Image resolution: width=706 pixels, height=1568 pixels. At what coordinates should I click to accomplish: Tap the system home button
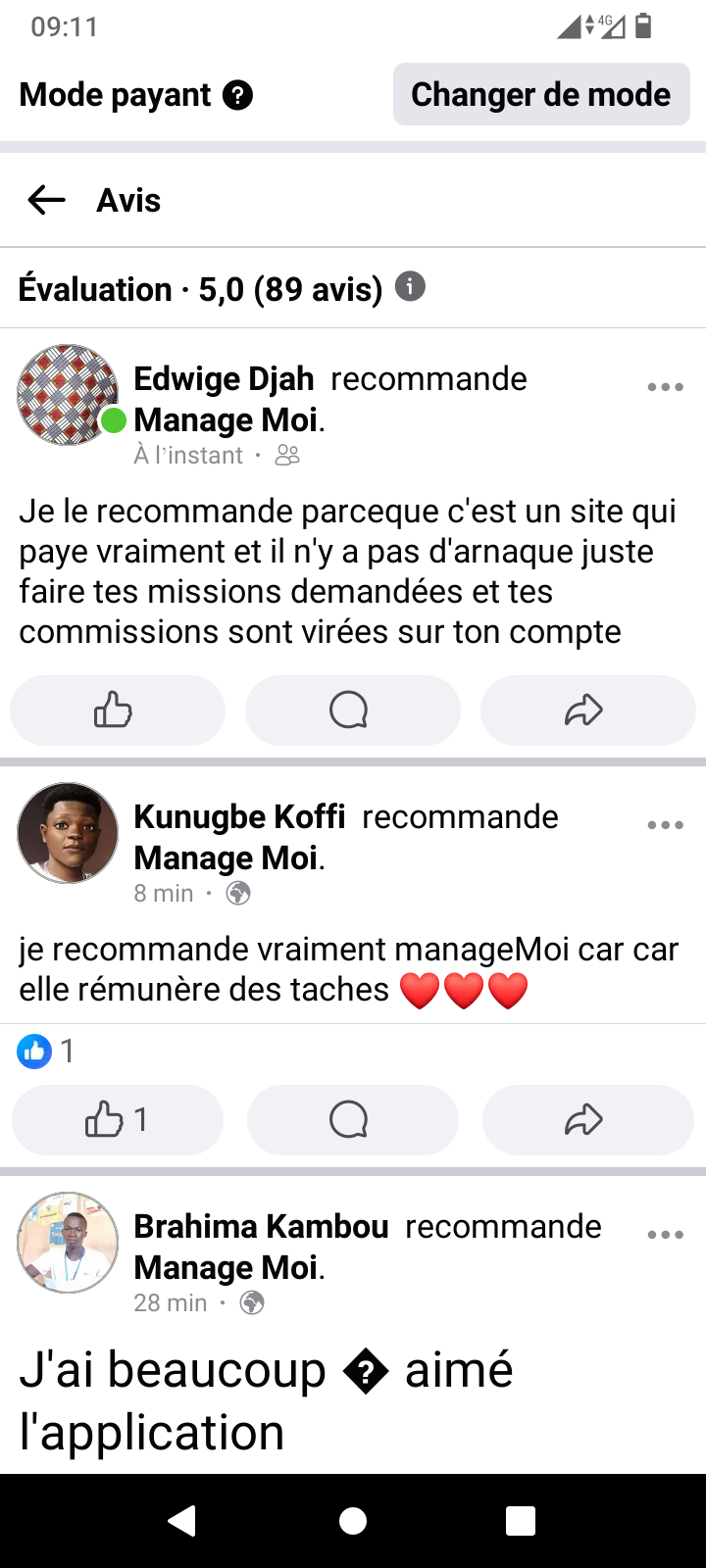coord(353,1521)
